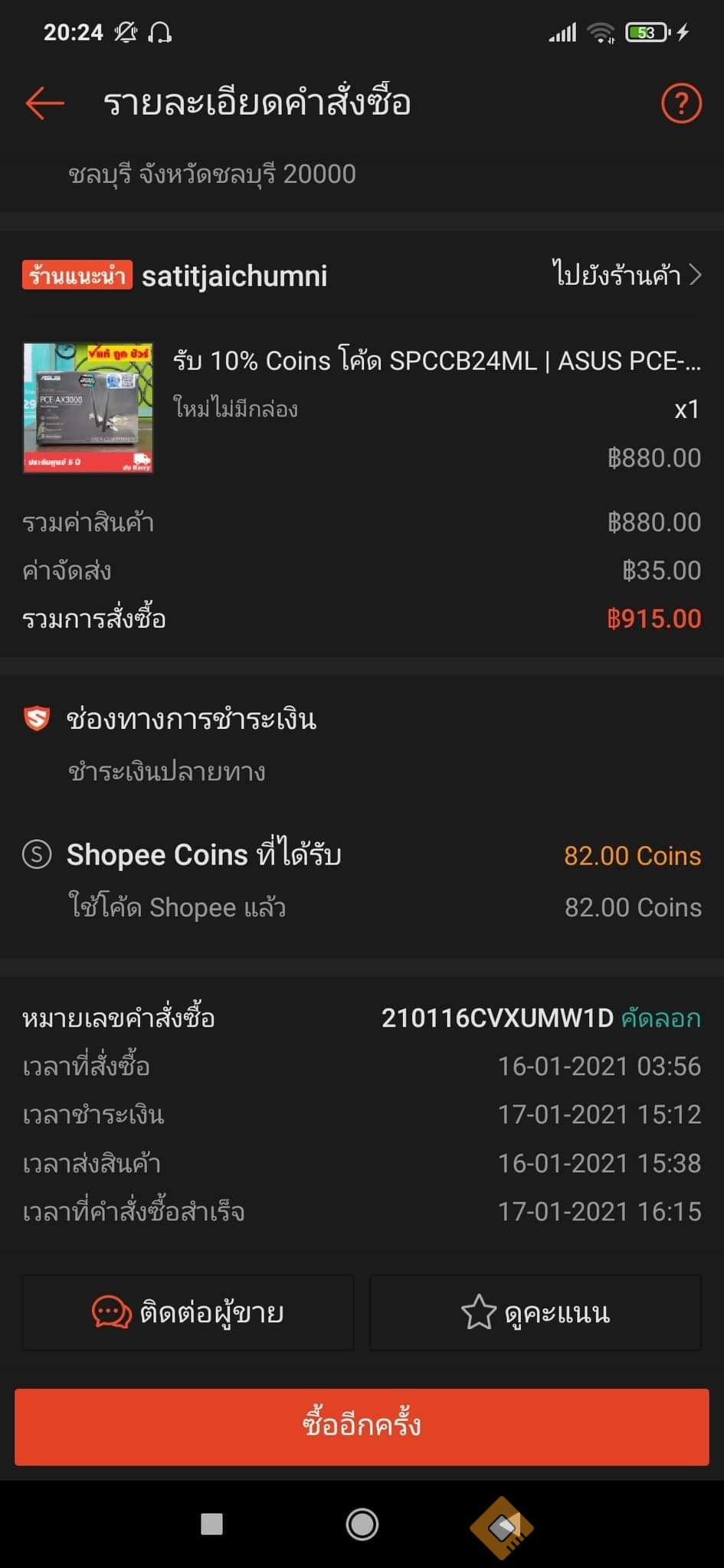Open recent apps square button
Screen dimensions: 724x1568
pyautogui.click(x=211, y=1524)
